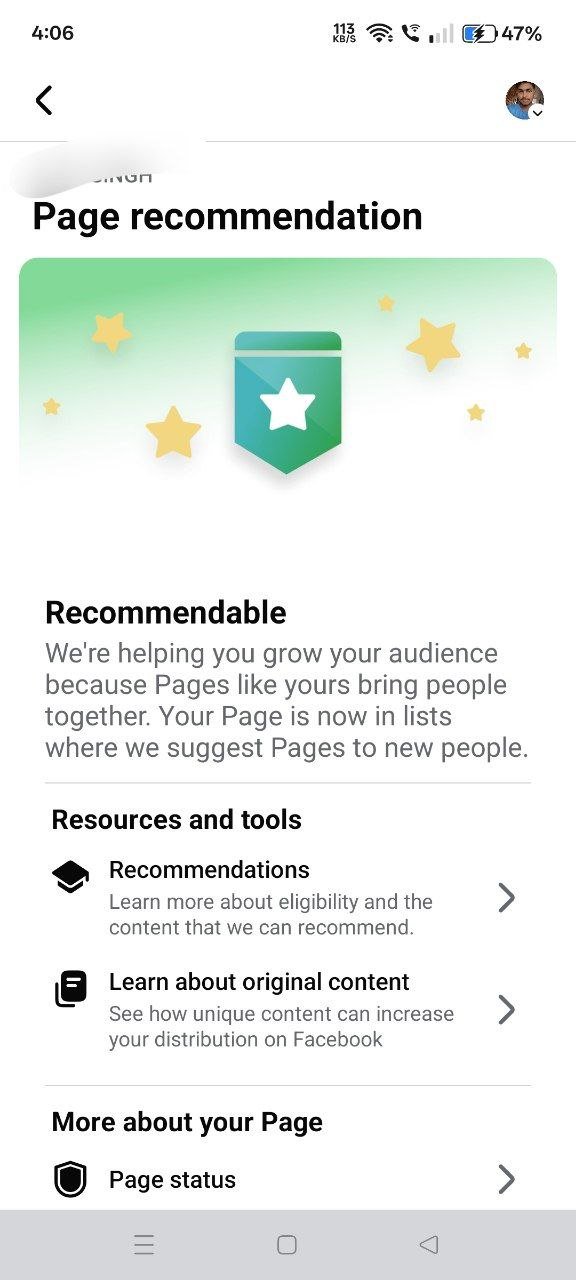Open the Recommendations eligibility row
The height and width of the screenshot is (1280, 576).
288,898
